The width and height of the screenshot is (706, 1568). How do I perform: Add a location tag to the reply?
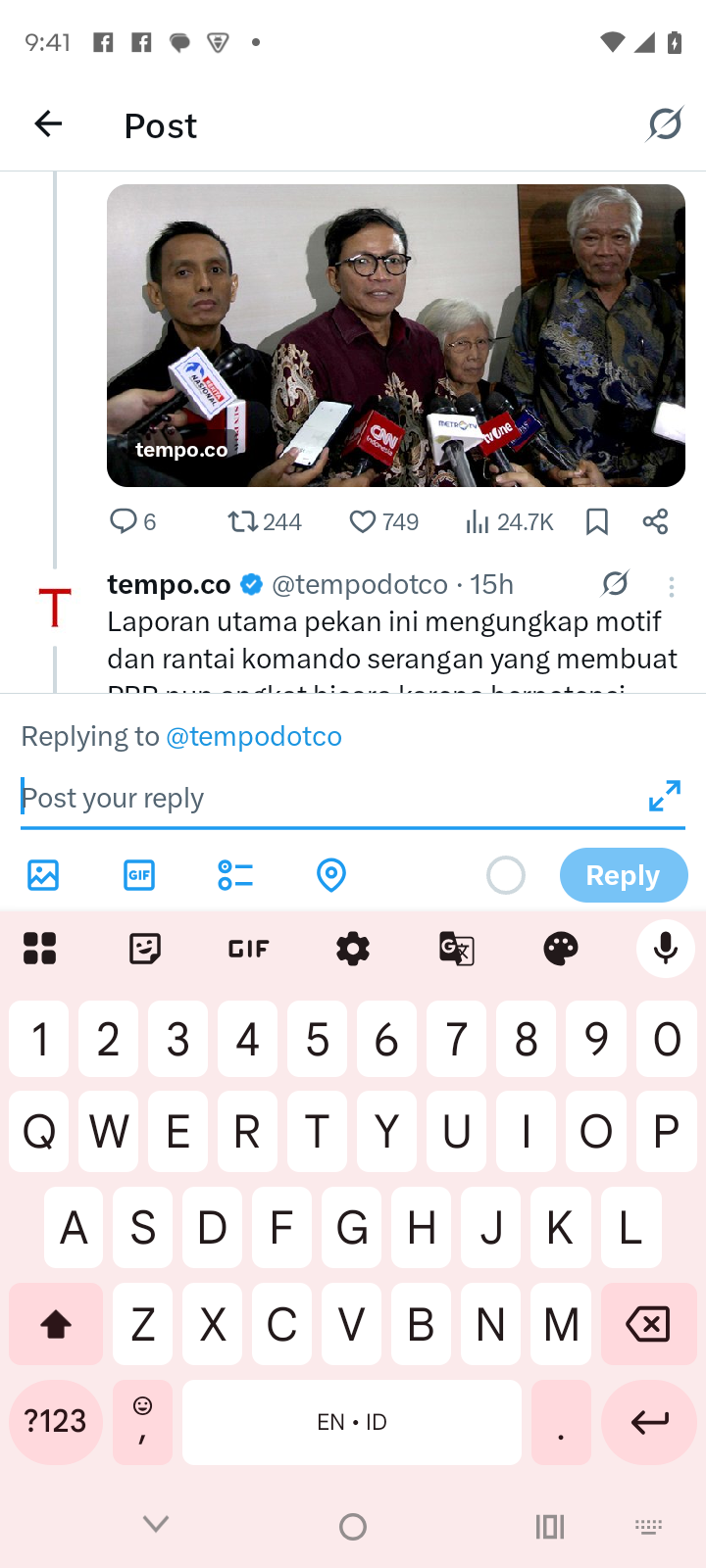pyautogui.click(x=331, y=874)
